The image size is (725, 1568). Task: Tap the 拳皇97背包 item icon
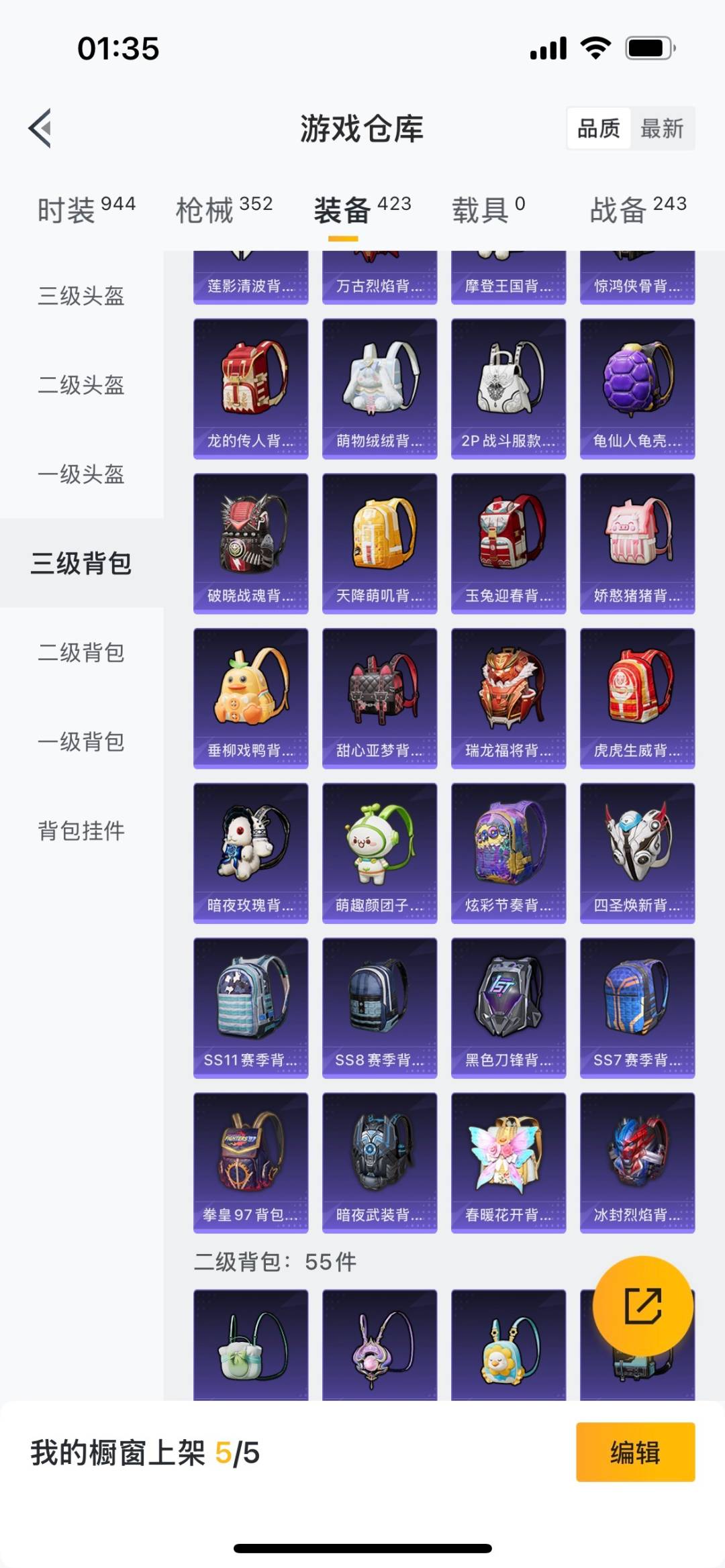pyautogui.click(x=250, y=1161)
